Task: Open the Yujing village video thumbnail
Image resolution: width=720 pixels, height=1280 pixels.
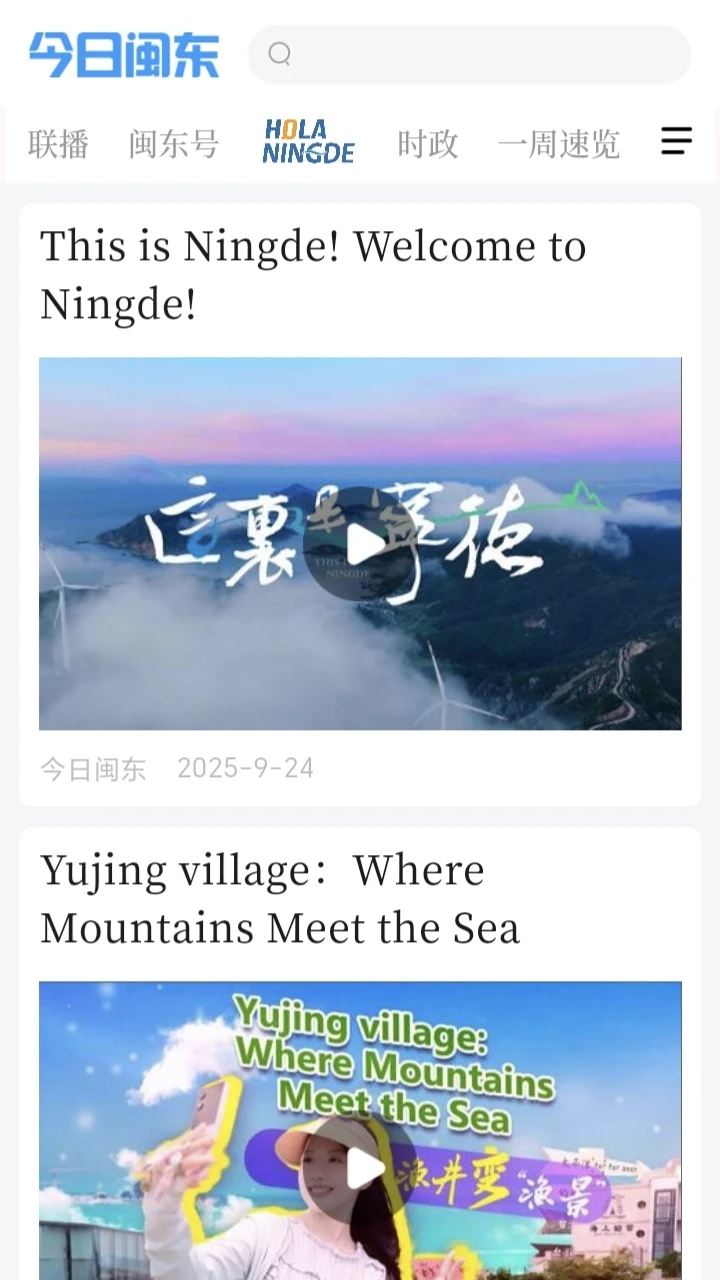Action: coord(360,1130)
